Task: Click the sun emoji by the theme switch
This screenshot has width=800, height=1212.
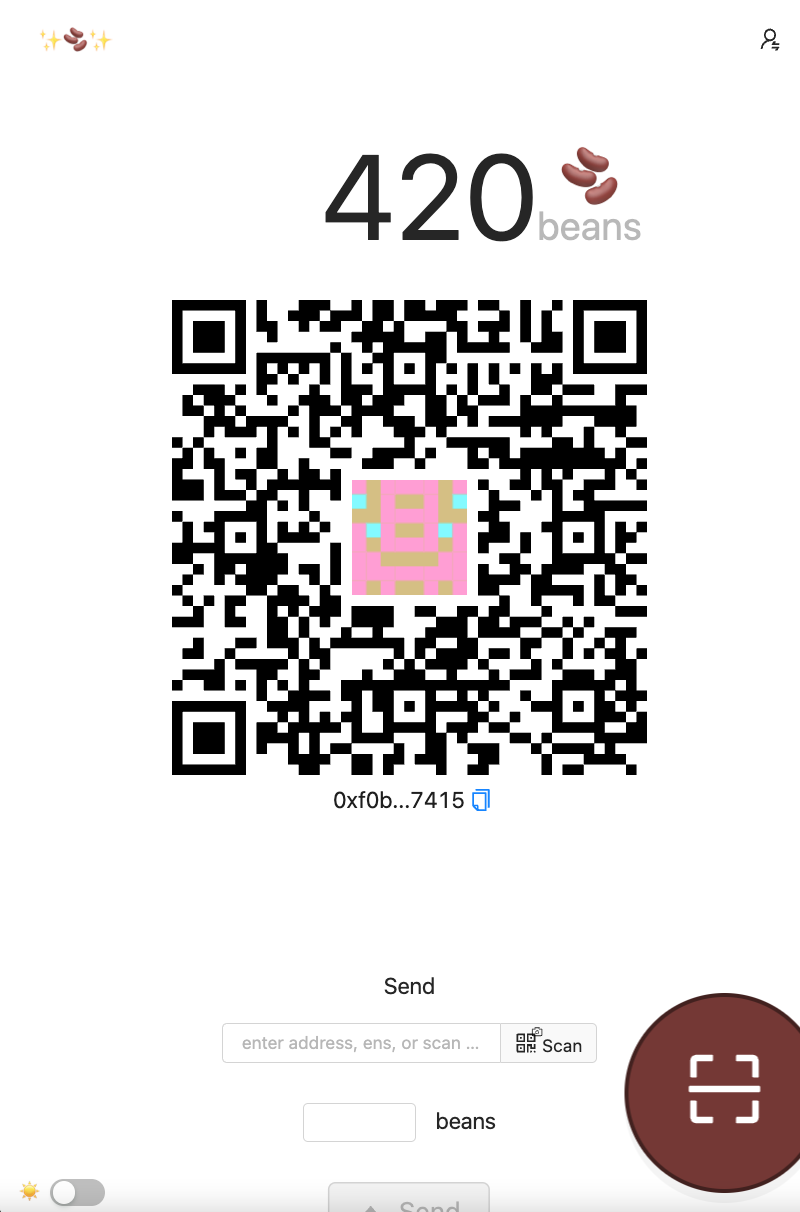Action: (x=29, y=1192)
